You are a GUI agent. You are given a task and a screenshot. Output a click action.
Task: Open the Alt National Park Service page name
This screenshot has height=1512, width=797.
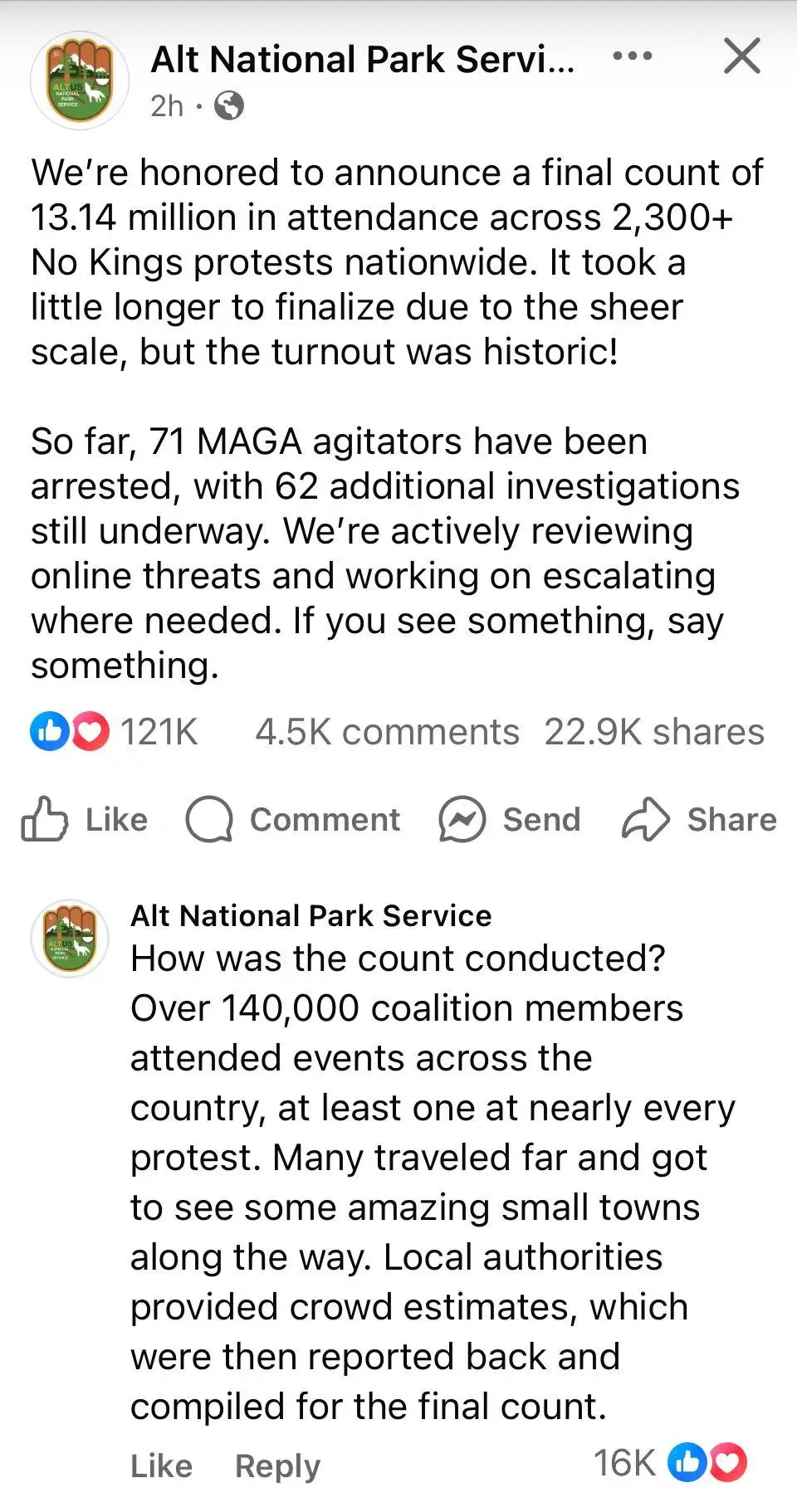click(x=363, y=60)
